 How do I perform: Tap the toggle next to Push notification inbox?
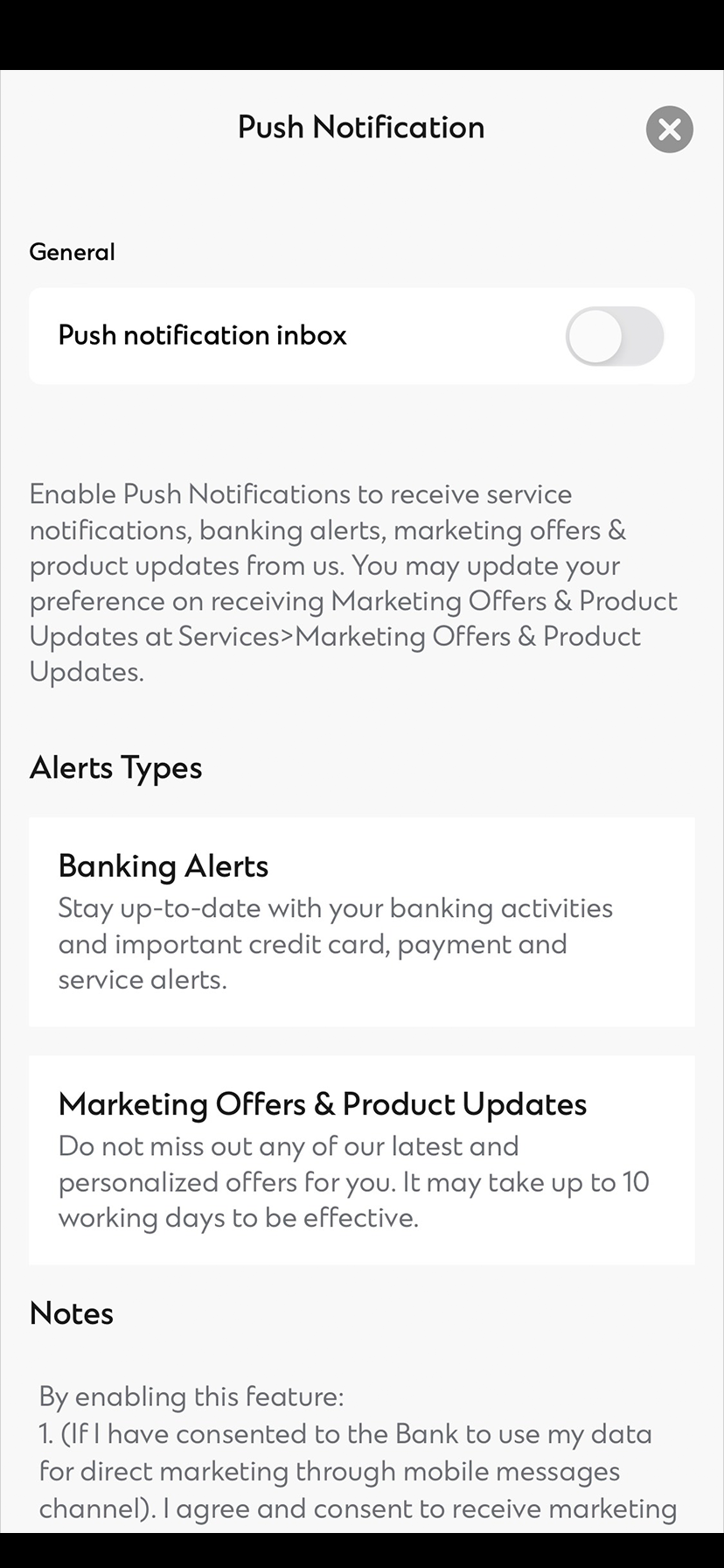coord(615,336)
